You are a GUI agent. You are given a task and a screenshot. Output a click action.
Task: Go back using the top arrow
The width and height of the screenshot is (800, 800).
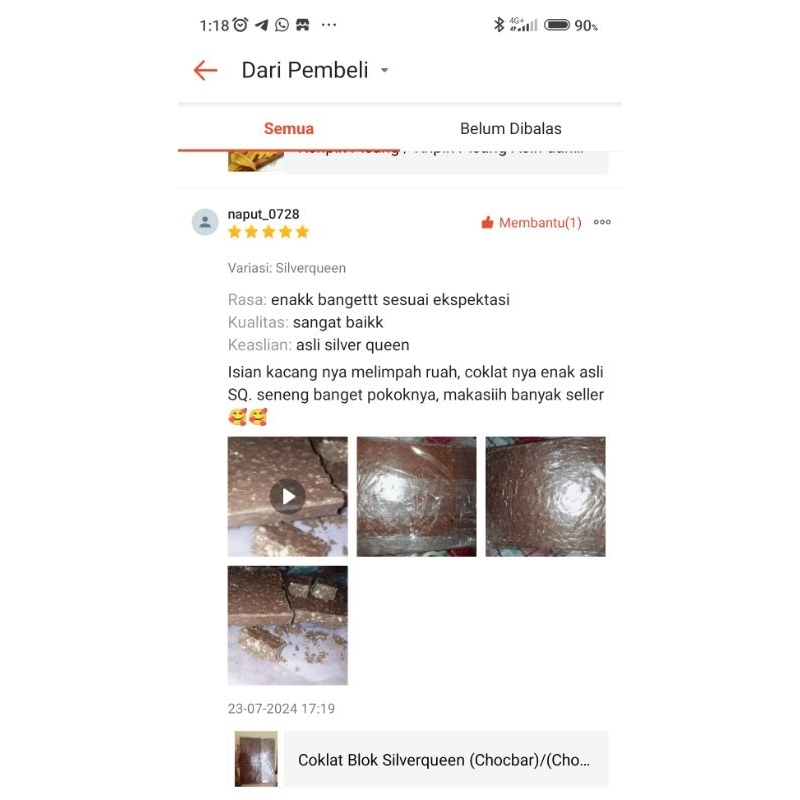pyautogui.click(x=205, y=70)
